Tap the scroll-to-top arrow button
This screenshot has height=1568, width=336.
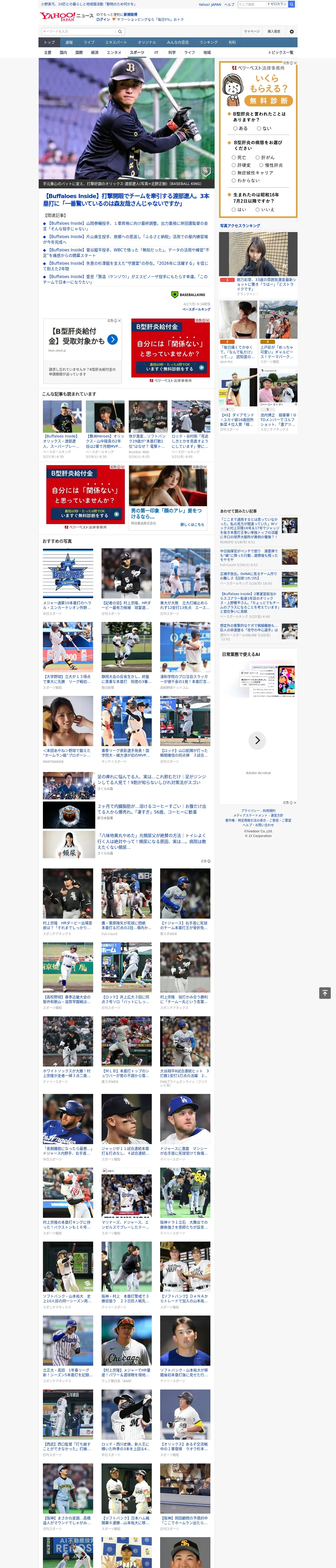coord(325,993)
